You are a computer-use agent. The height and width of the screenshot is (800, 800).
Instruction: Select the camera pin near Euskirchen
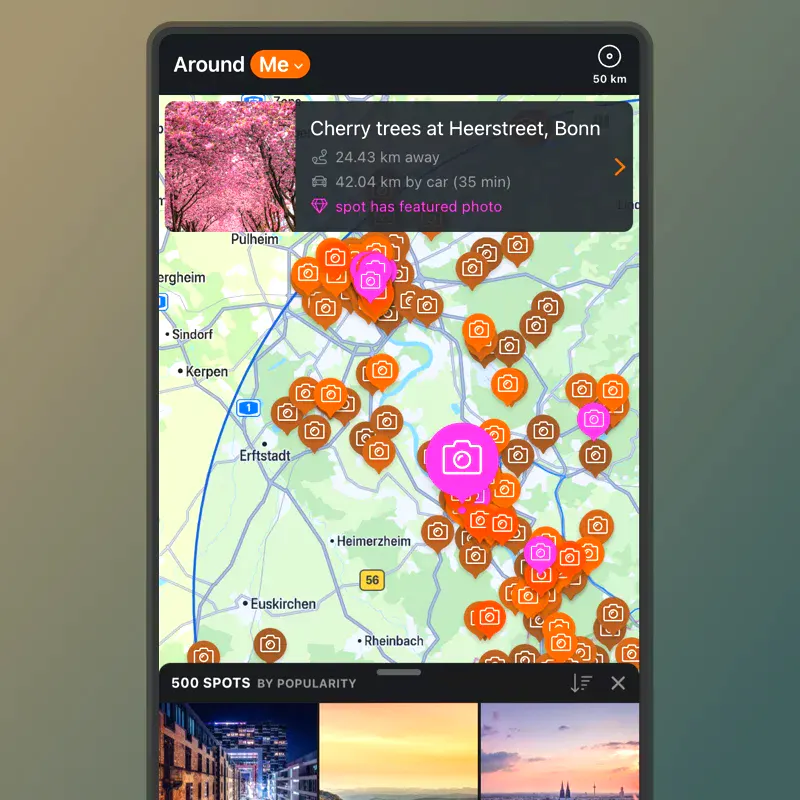[x=269, y=645]
